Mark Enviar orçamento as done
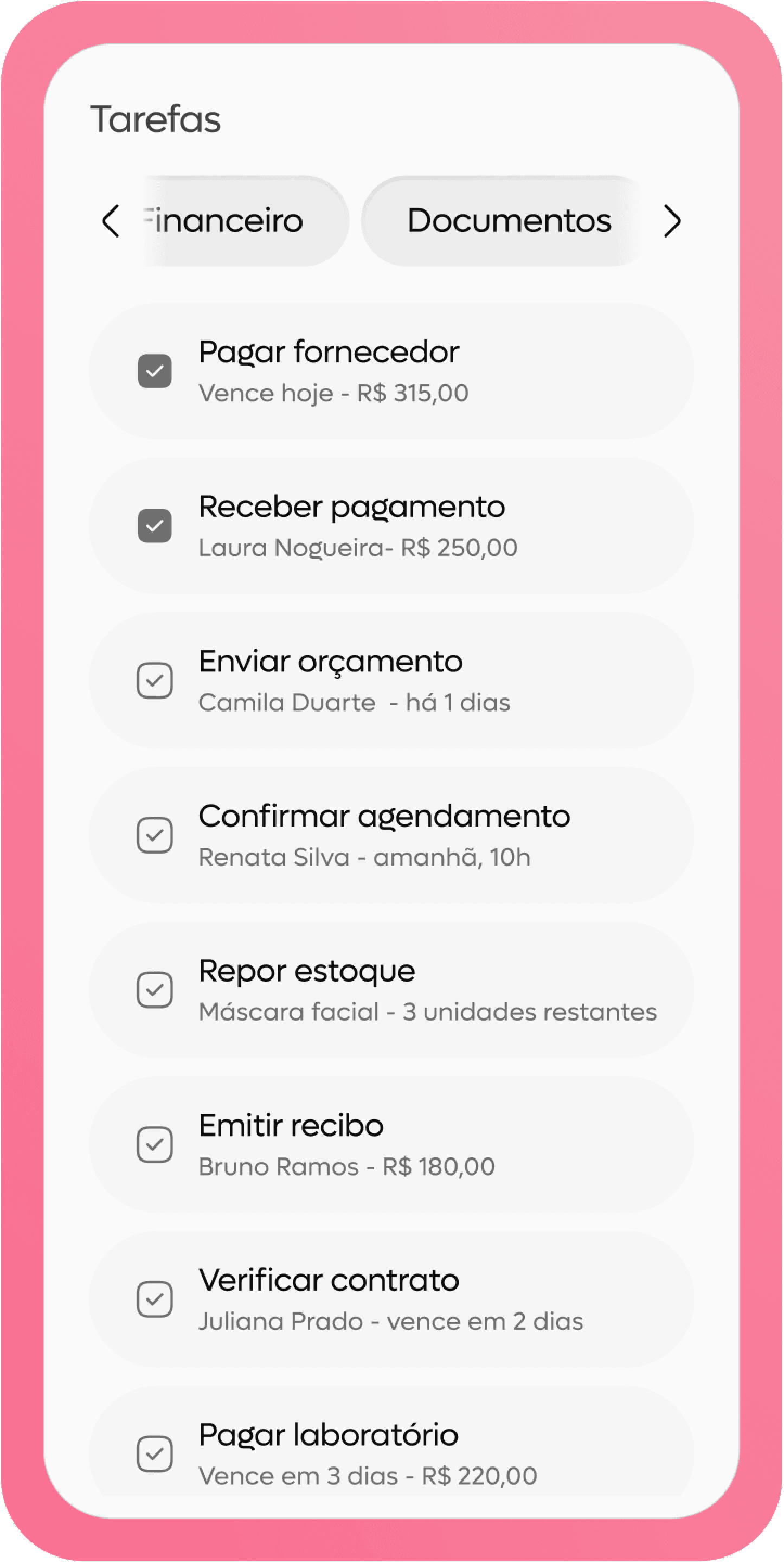 pos(155,680)
